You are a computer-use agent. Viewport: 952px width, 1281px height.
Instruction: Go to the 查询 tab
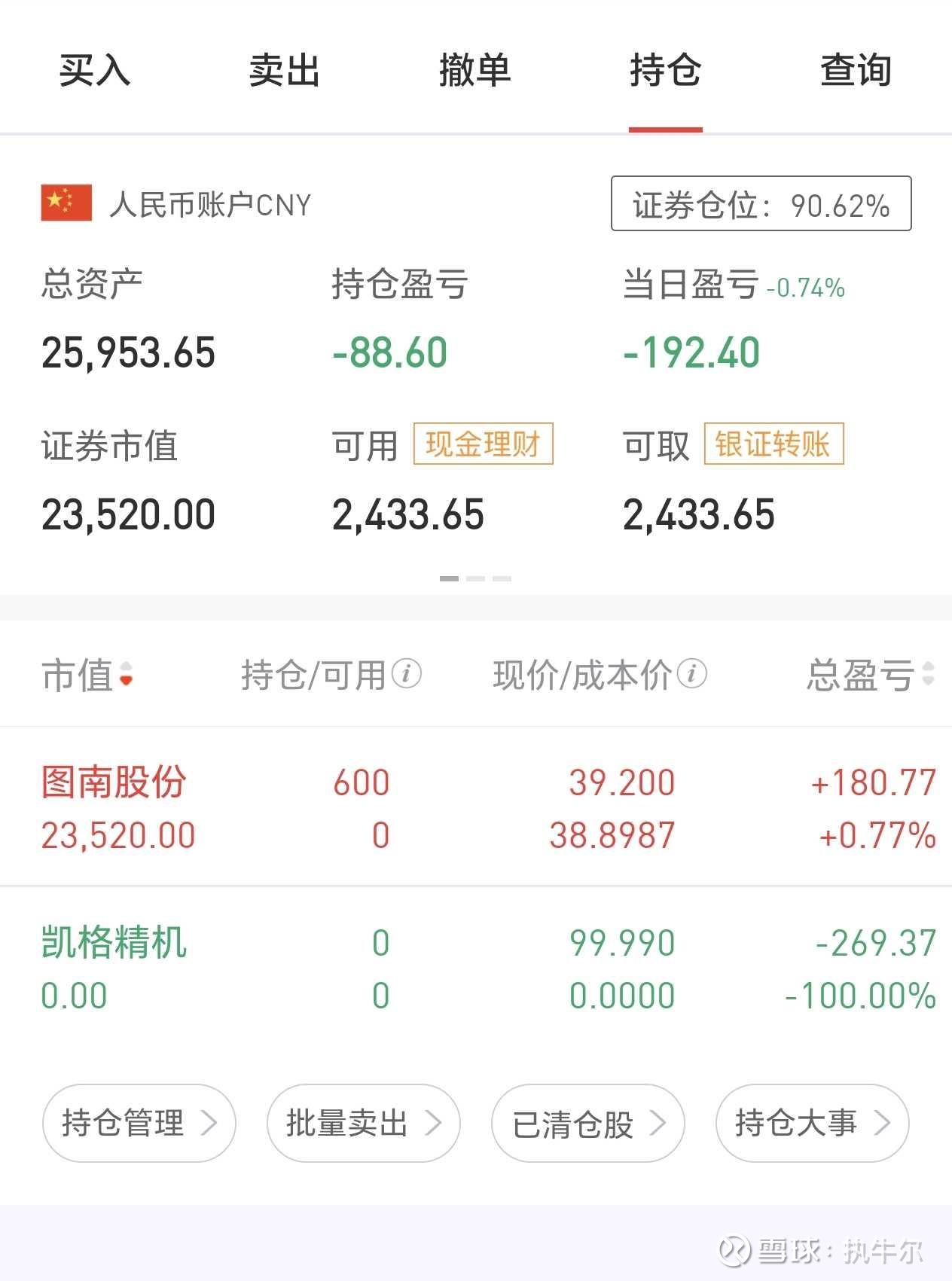click(856, 71)
